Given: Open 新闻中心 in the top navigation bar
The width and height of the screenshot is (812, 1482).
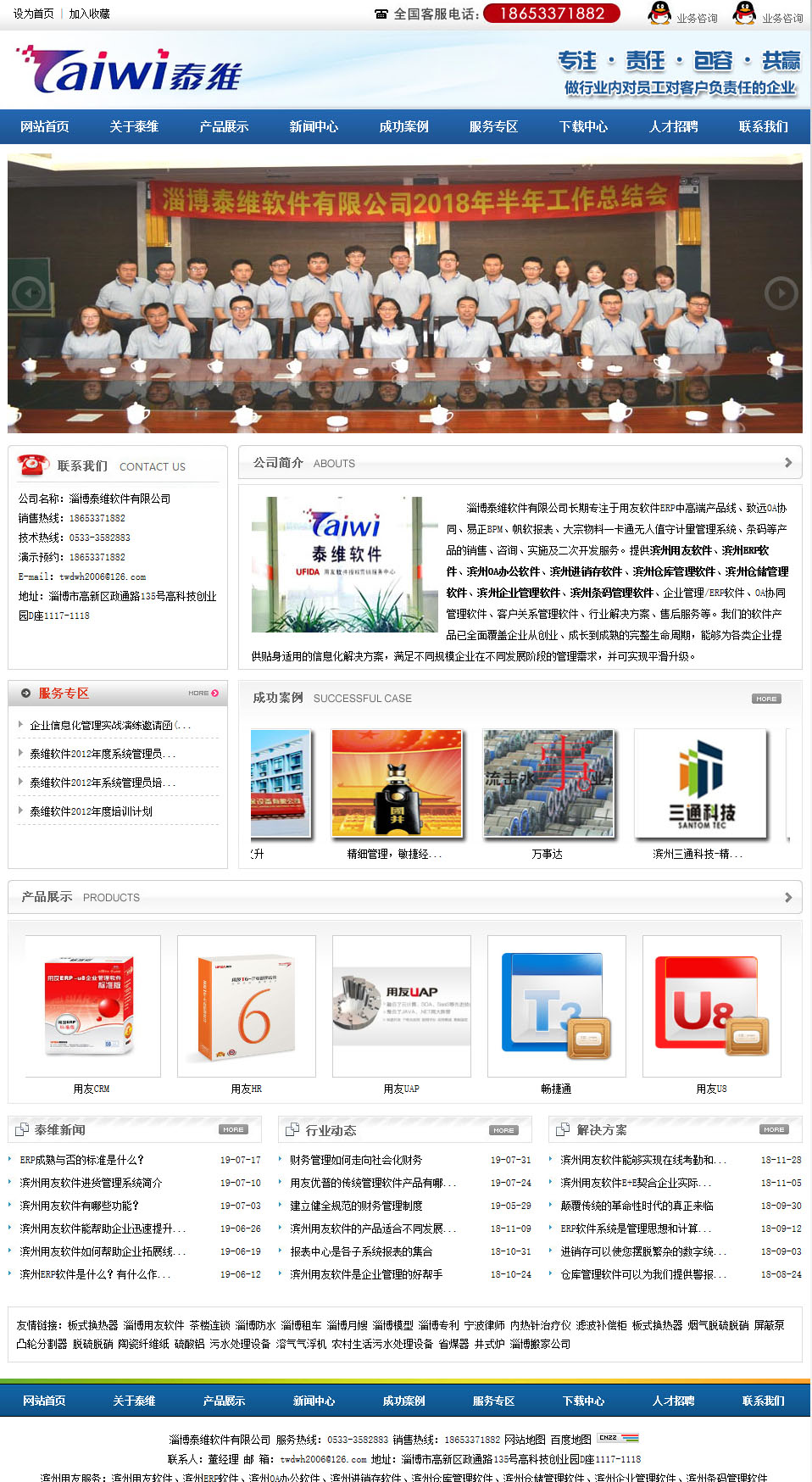Looking at the screenshot, I should click(314, 126).
